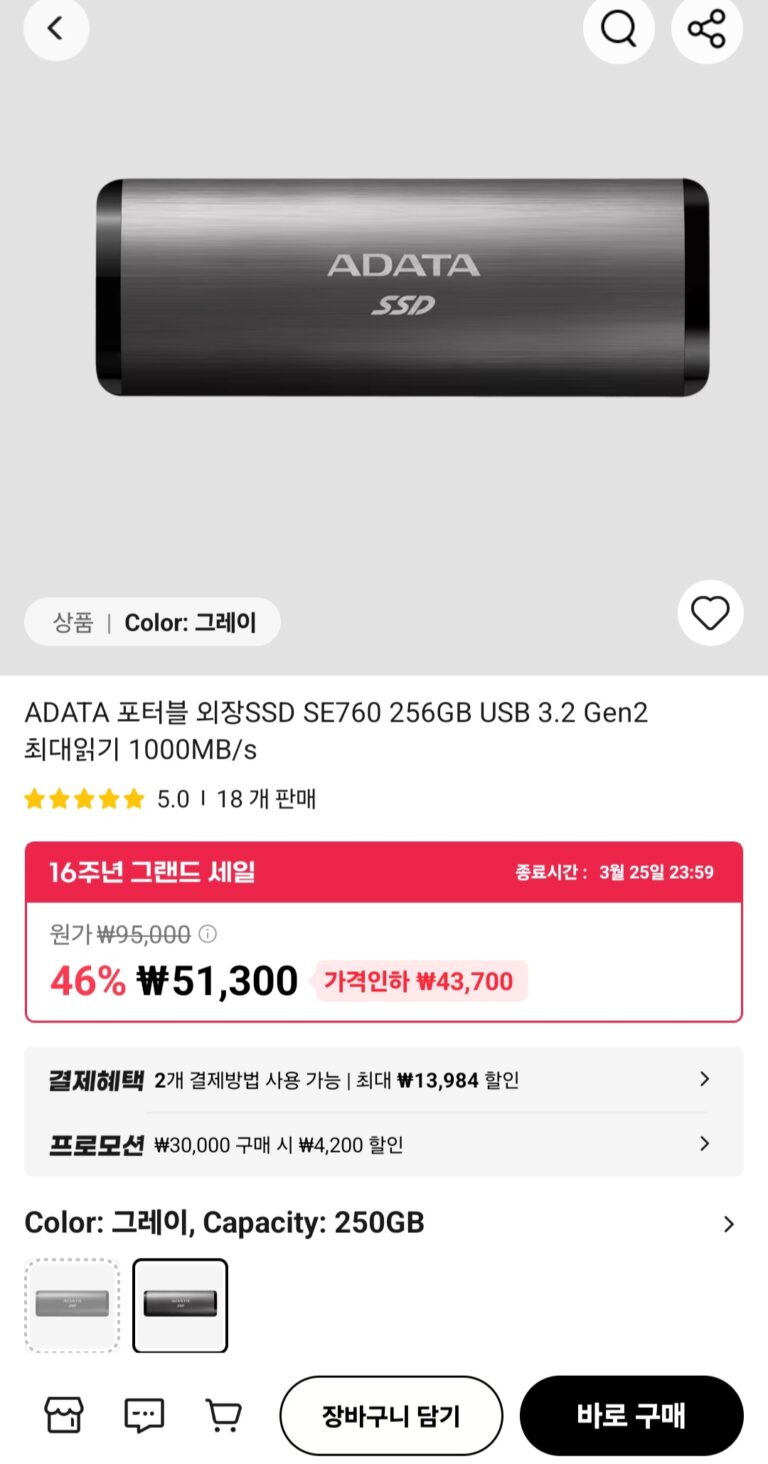
Task: Share this ADATA SSD product
Action: [706, 29]
